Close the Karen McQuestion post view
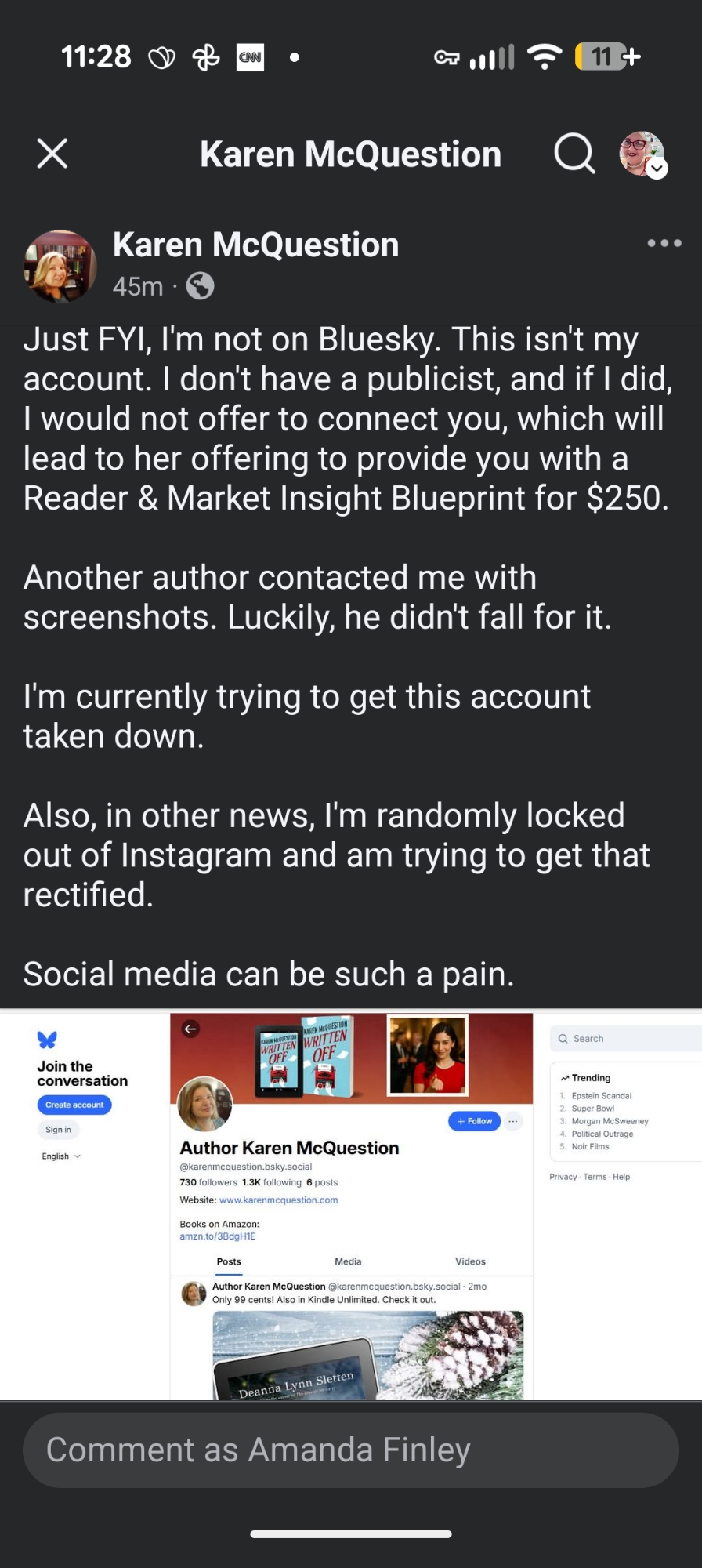The height and width of the screenshot is (1568, 702). click(52, 154)
